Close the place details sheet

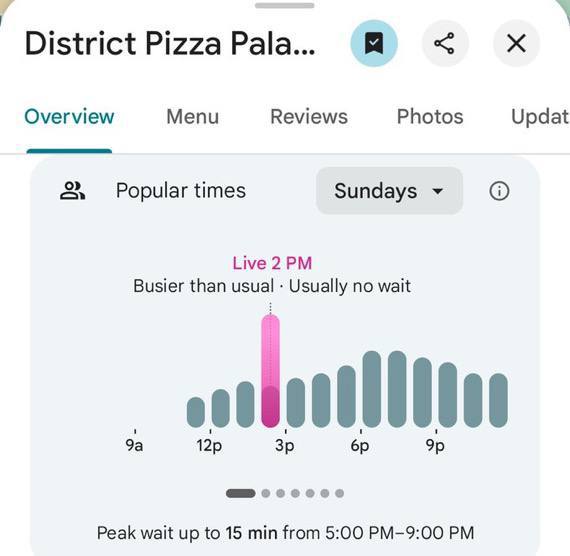[x=516, y=43]
